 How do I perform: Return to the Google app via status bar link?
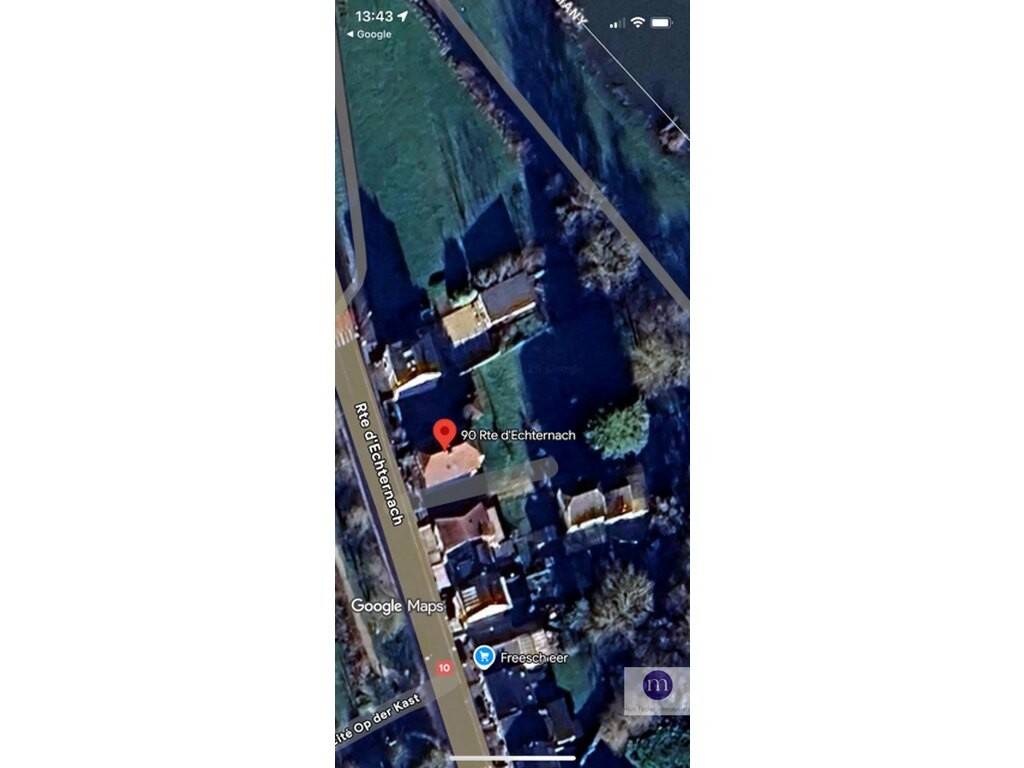369,34
